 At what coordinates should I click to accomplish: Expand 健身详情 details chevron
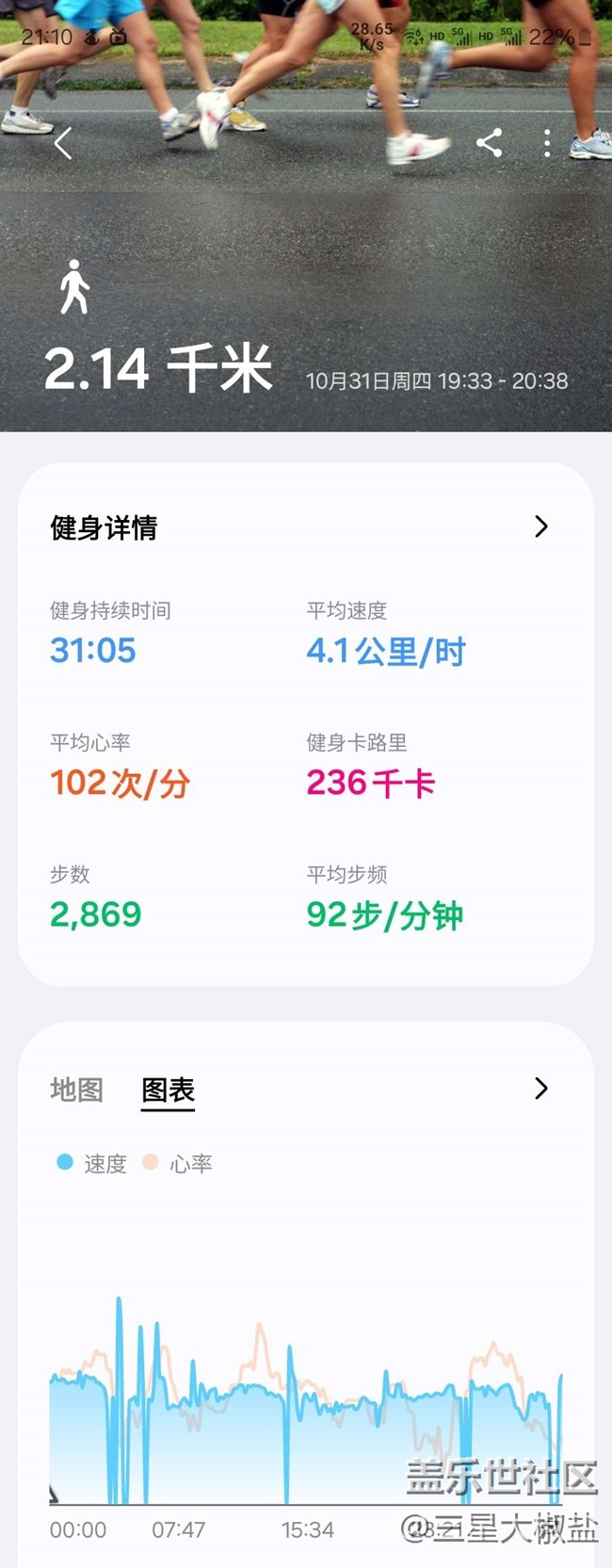[x=540, y=526]
